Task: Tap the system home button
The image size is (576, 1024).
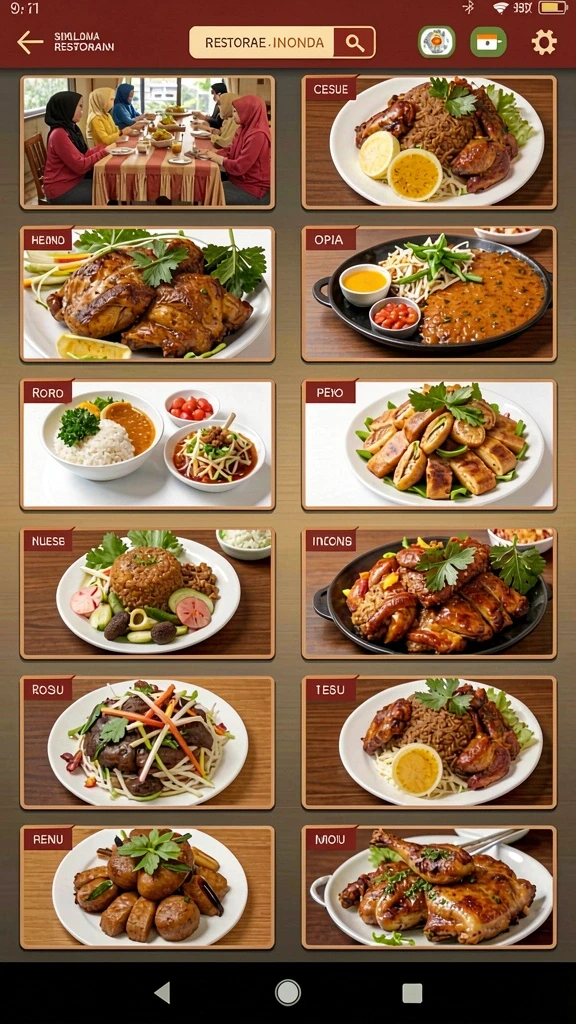Action: click(287, 993)
